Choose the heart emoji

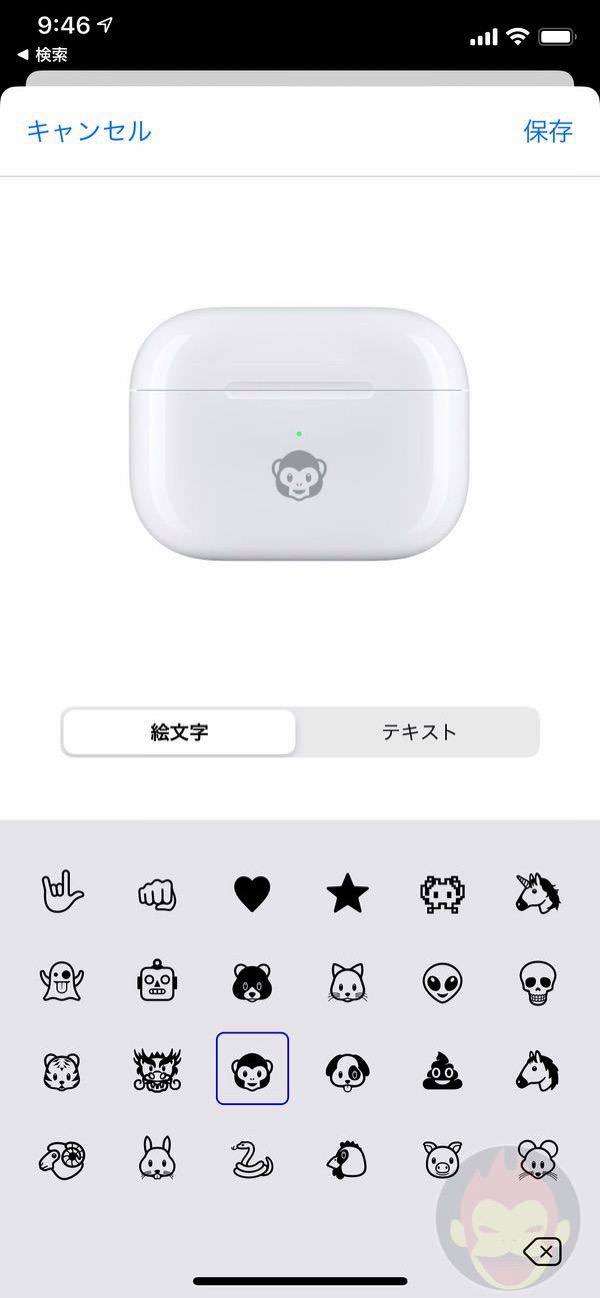[252, 893]
